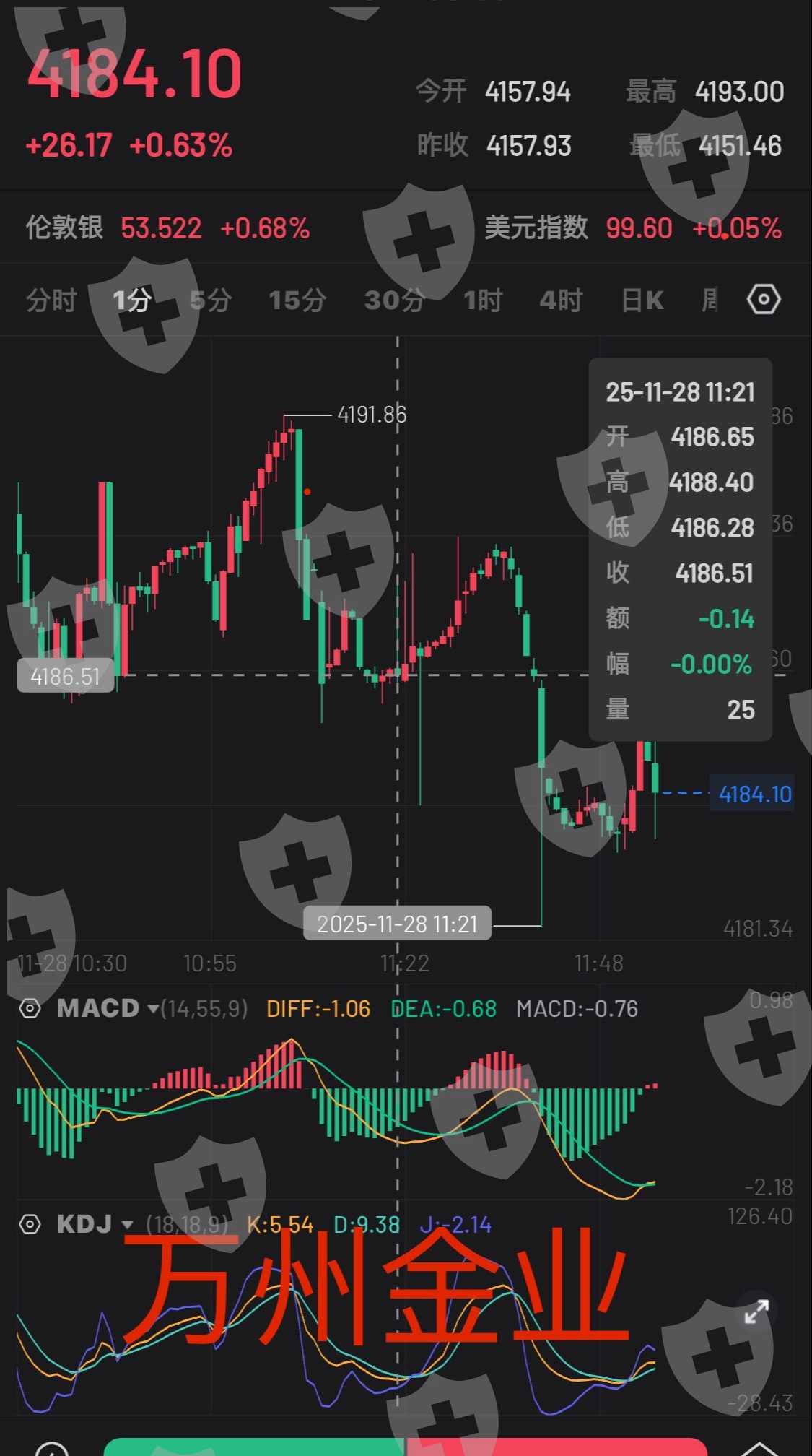Switch chart to 15分 interval
This screenshot has height=1456, width=812.
tap(297, 300)
